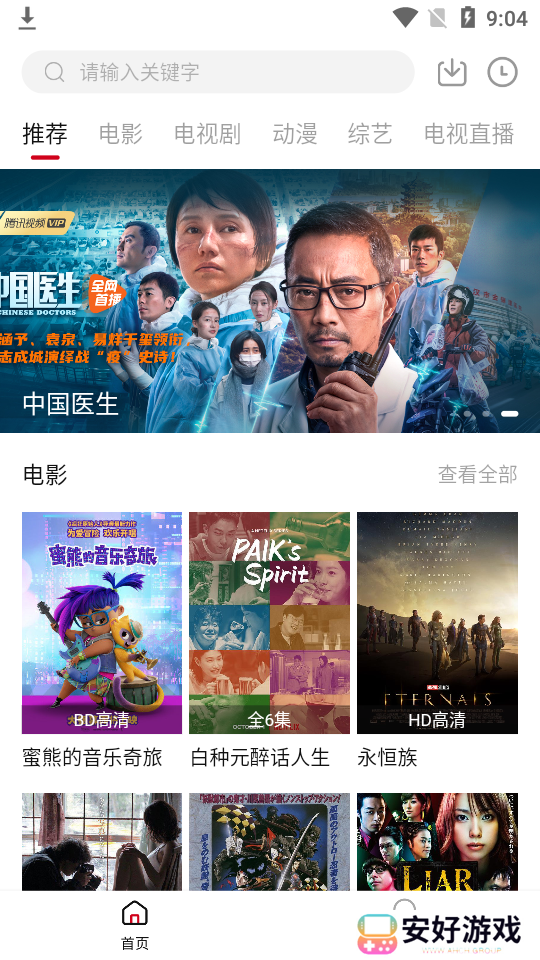
Task: Open the 中国医生 banner
Action: (270, 301)
